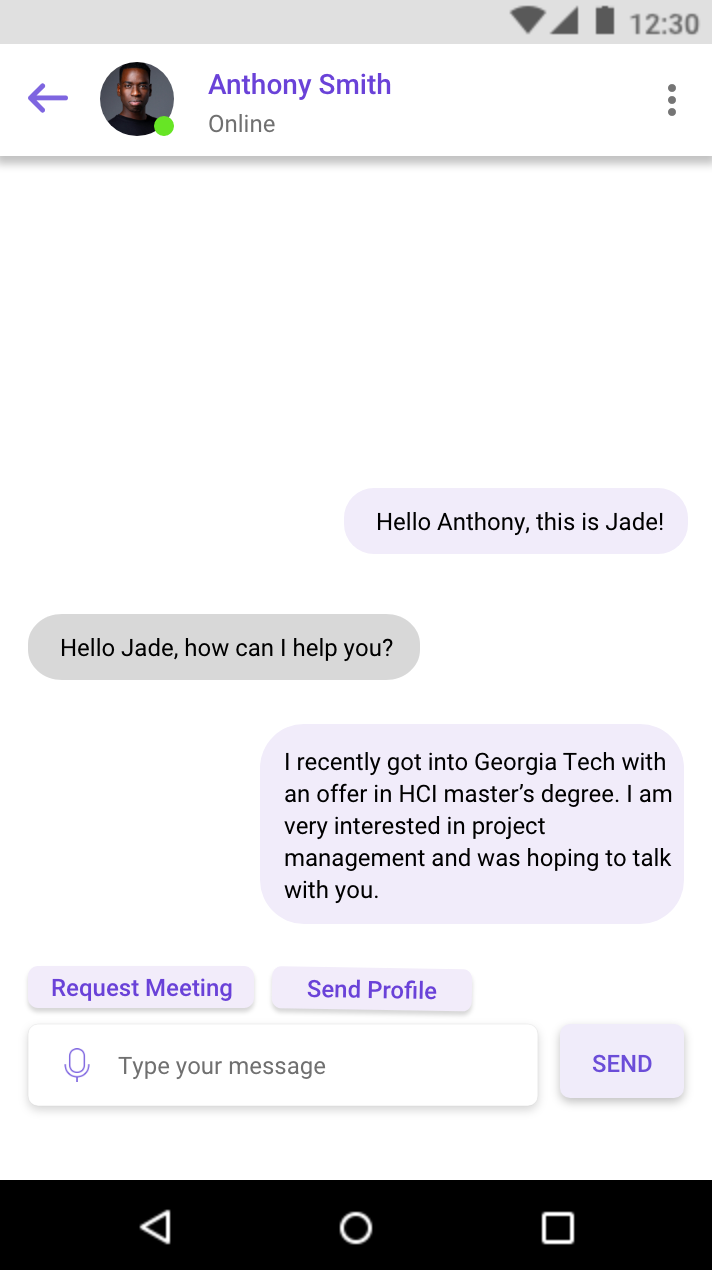Tap the system home button
This screenshot has width=712, height=1270.
356,1227
